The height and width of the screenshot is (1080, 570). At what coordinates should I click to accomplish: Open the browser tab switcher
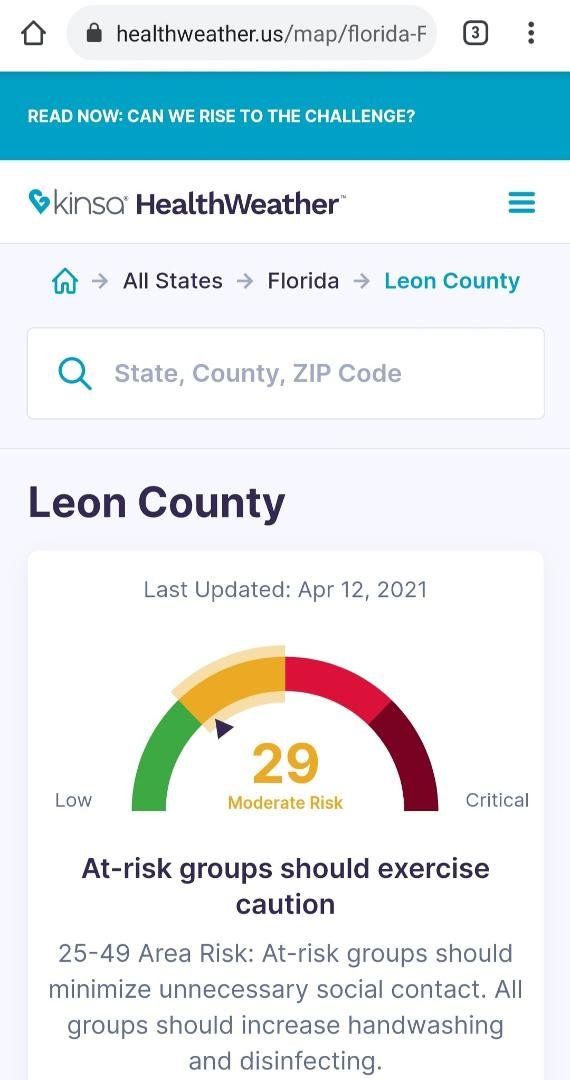[476, 33]
